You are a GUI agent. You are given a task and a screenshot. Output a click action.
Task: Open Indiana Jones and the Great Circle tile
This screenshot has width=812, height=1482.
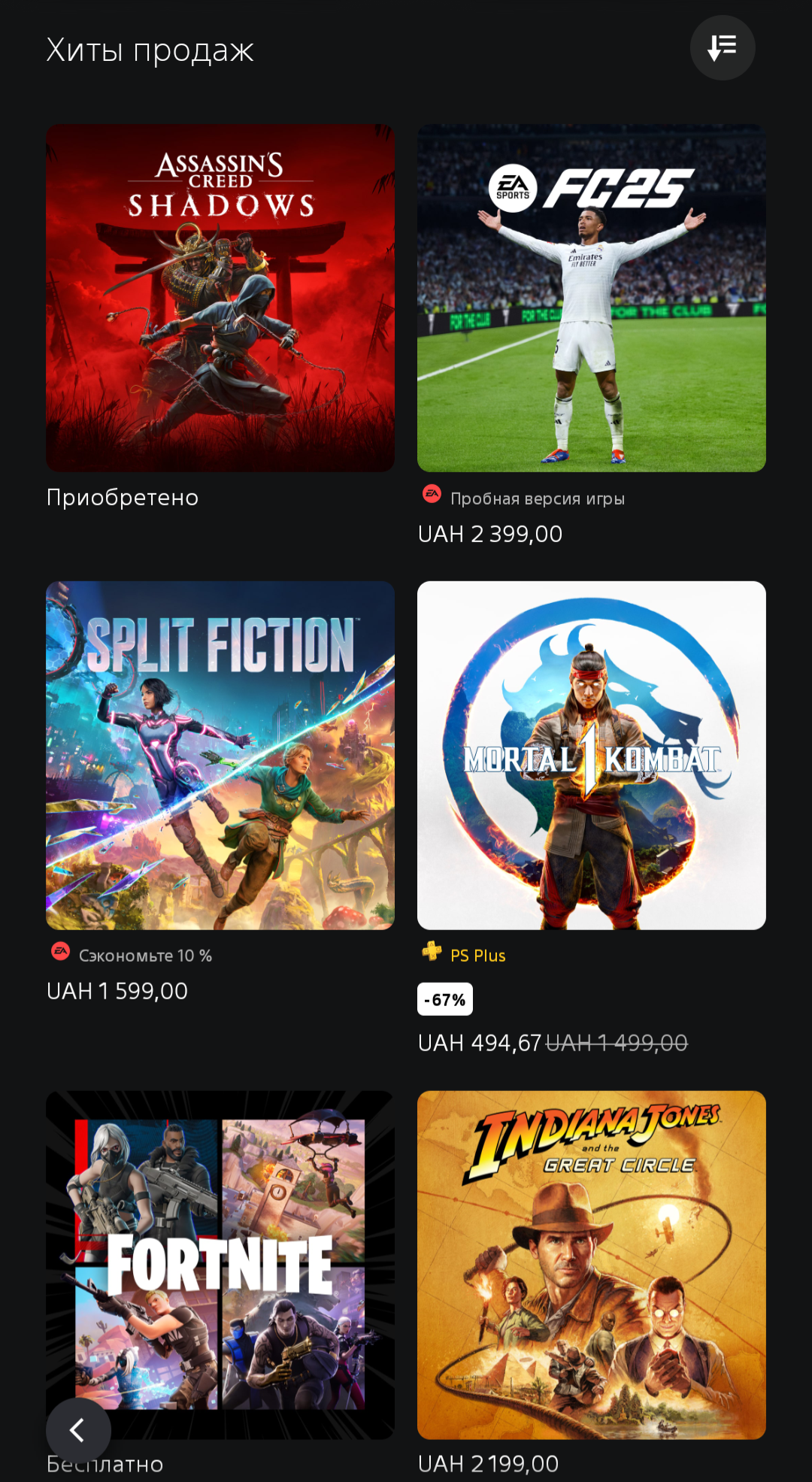click(592, 1265)
